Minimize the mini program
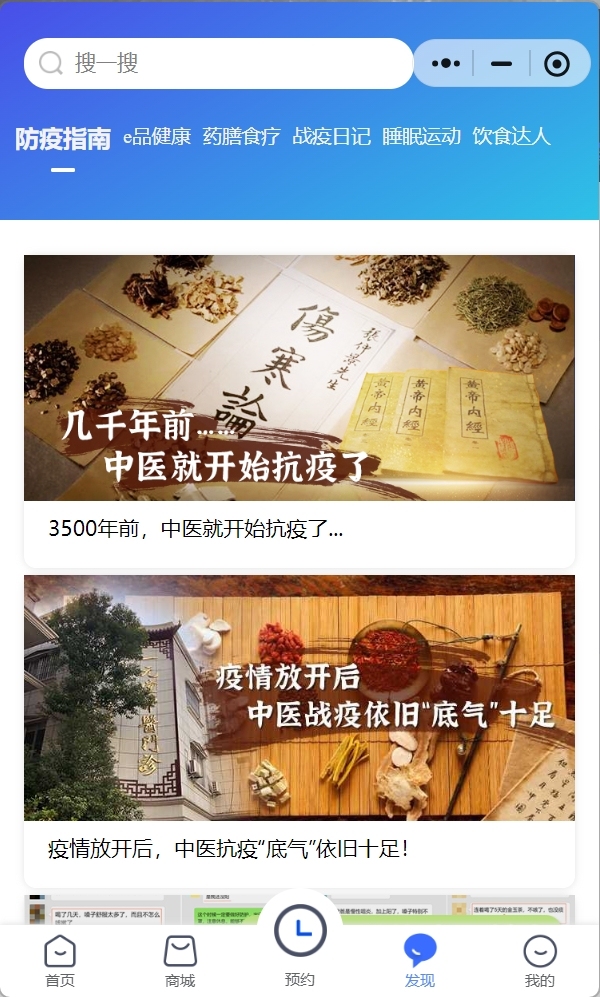Screen dimensions: 600x997 click(x=502, y=64)
